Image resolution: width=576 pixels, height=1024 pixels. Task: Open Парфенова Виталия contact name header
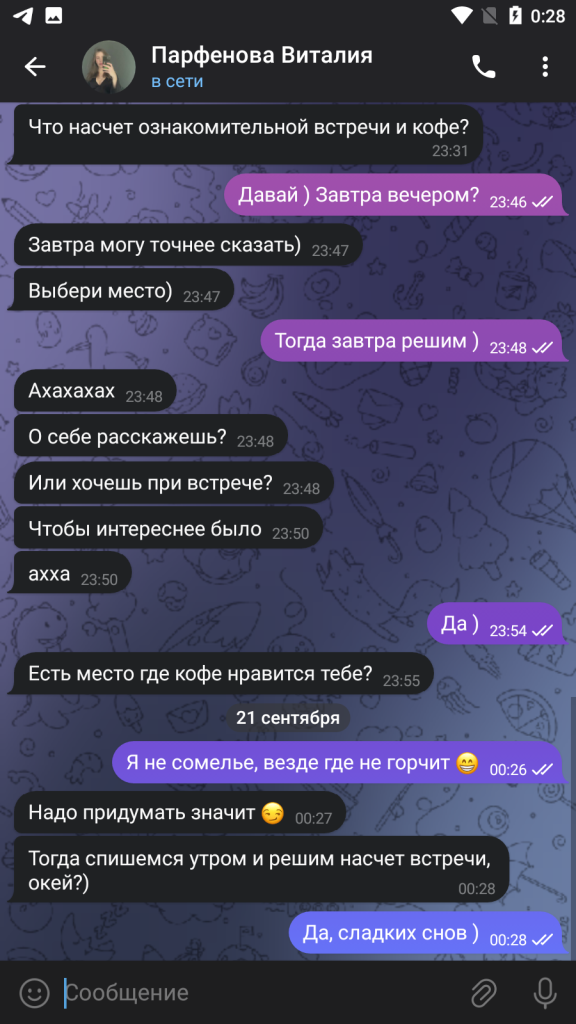click(x=262, y=56)
